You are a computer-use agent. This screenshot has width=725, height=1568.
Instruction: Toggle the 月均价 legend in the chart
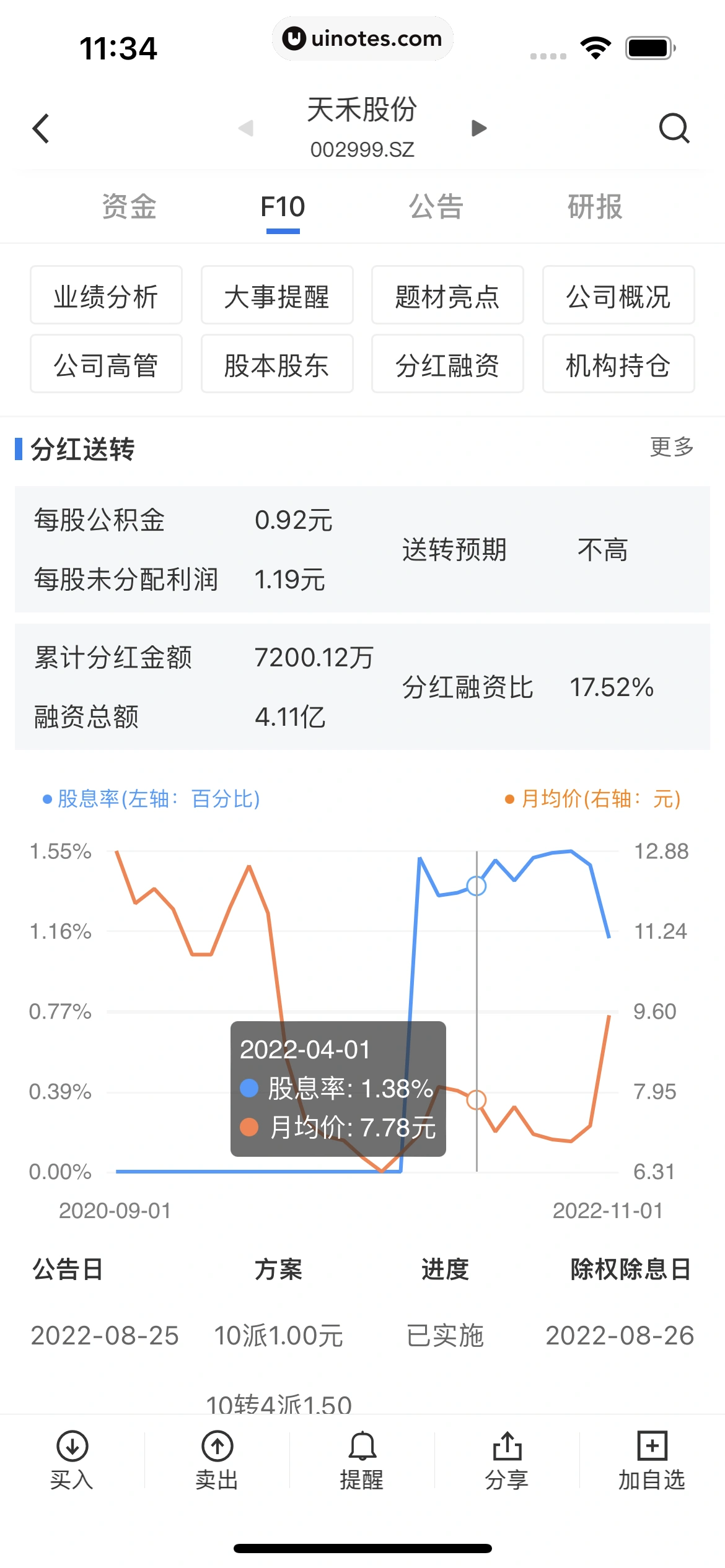click(592, 800)
